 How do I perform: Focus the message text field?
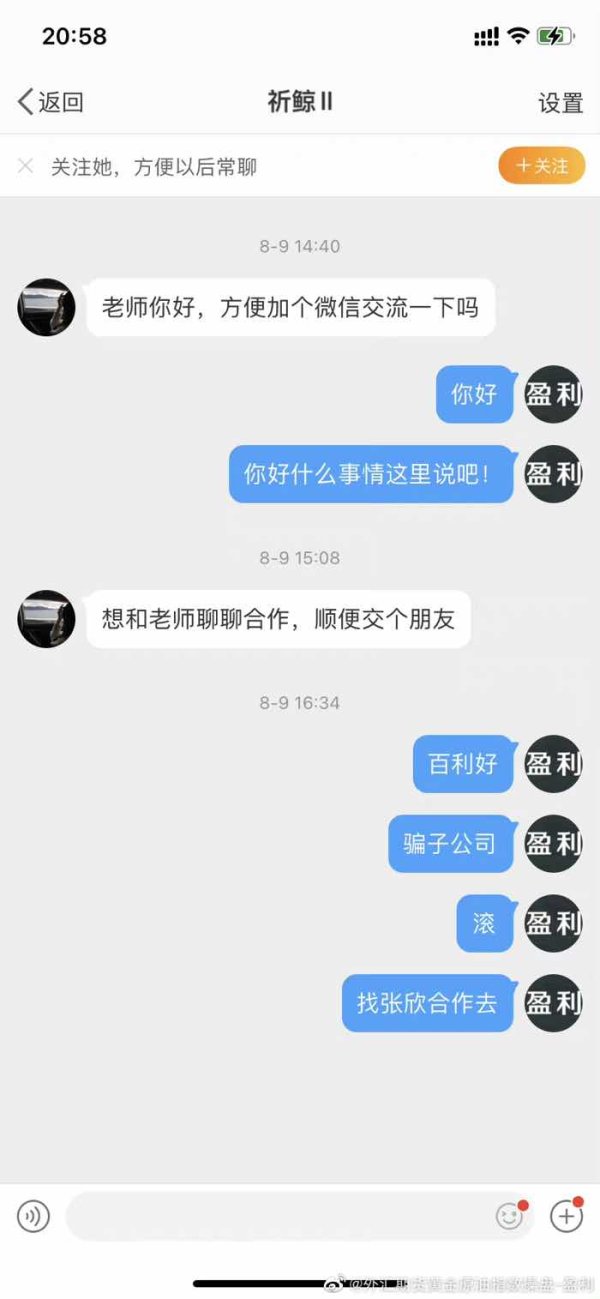pos(300,1216)
